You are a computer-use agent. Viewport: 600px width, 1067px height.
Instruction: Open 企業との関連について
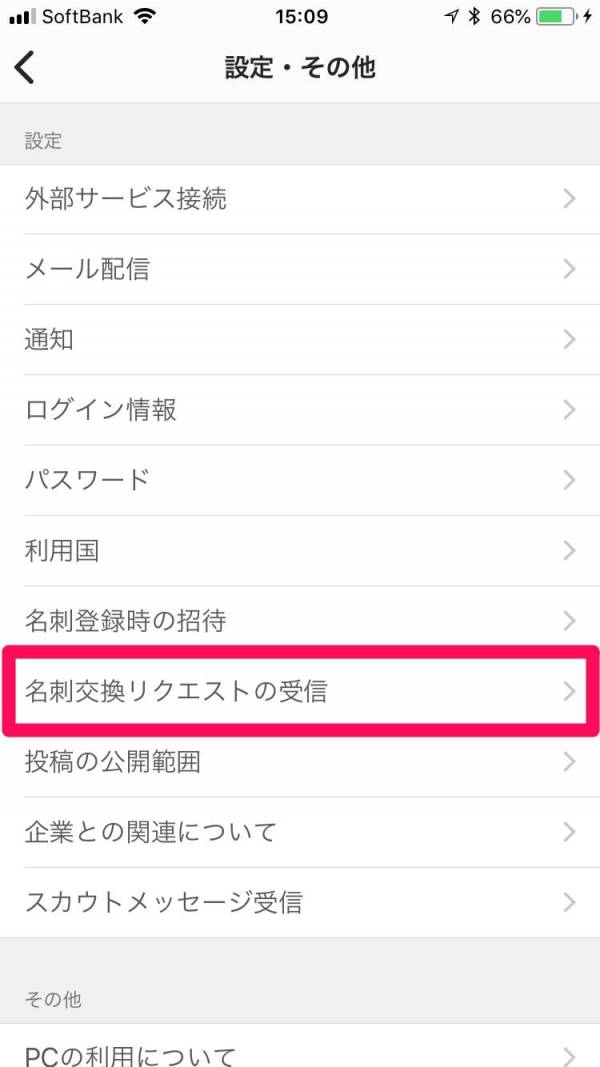point(300,832)
